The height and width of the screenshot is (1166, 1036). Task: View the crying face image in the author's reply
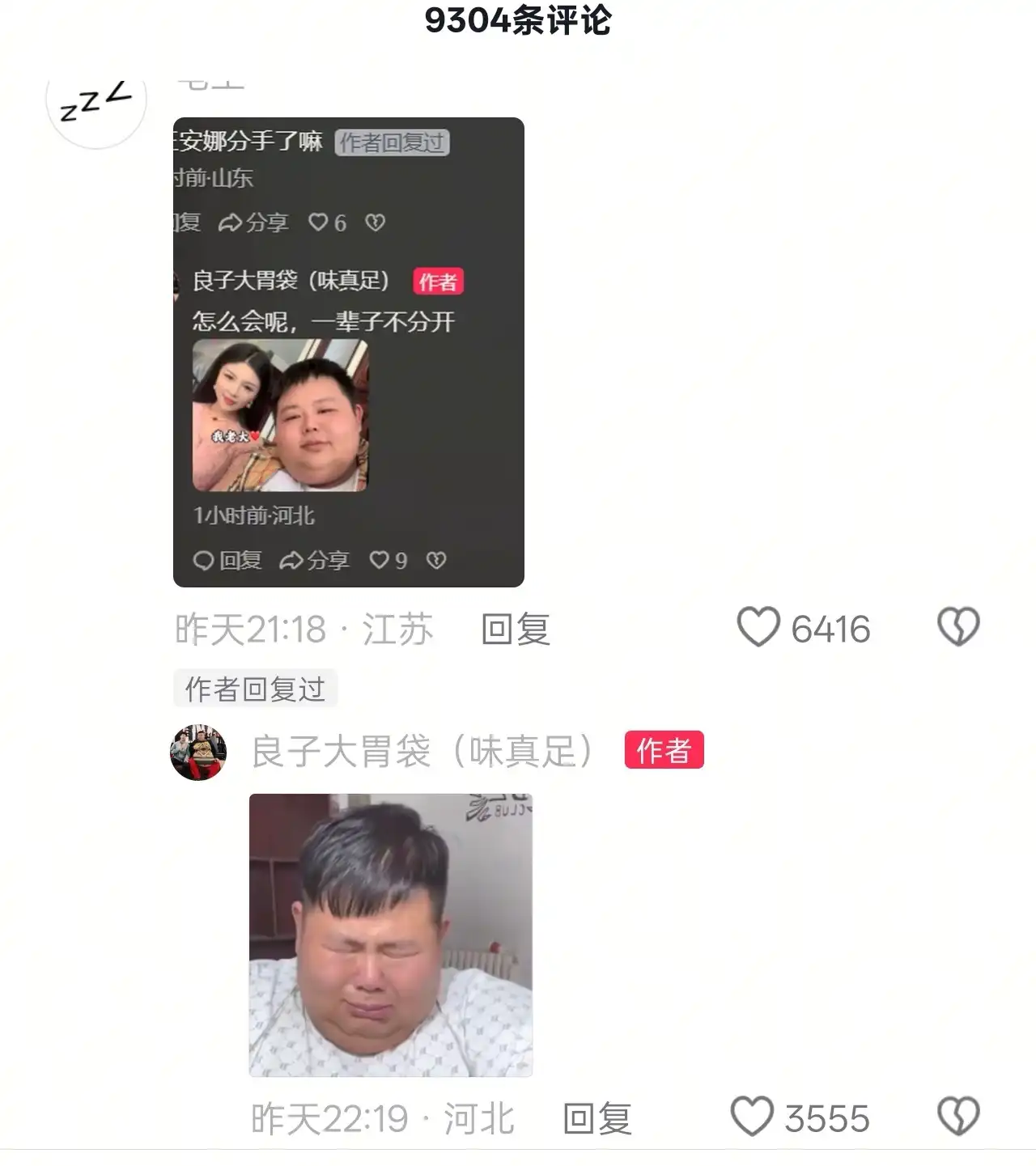[x=390, y=935]
